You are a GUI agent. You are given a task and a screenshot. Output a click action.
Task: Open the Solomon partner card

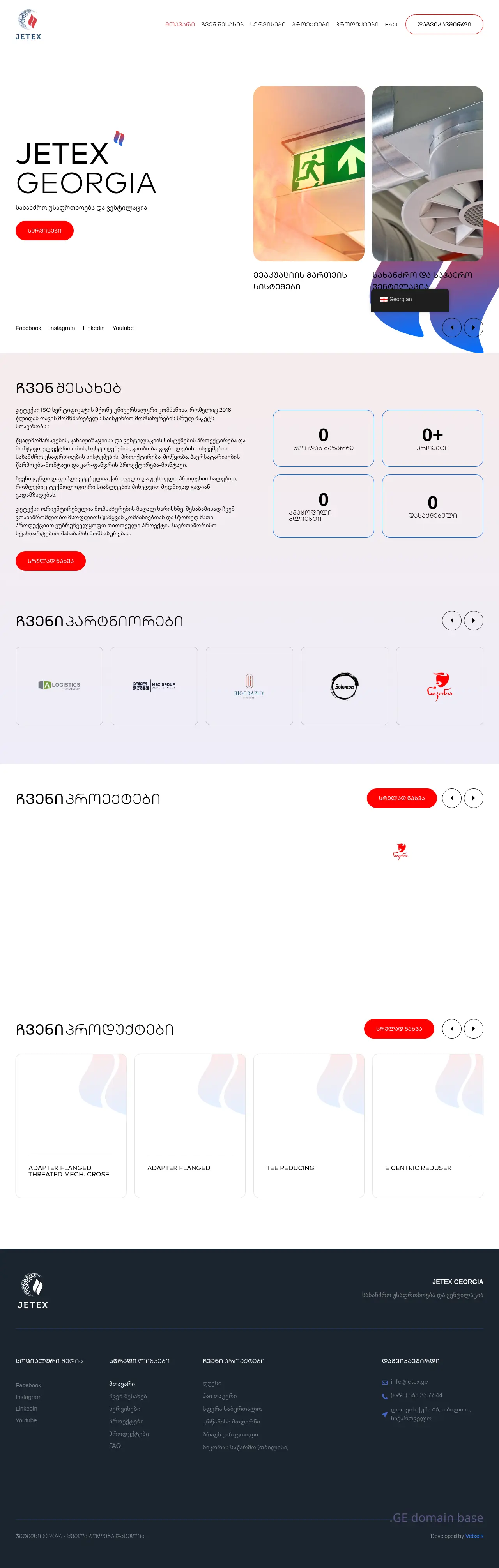344,686
